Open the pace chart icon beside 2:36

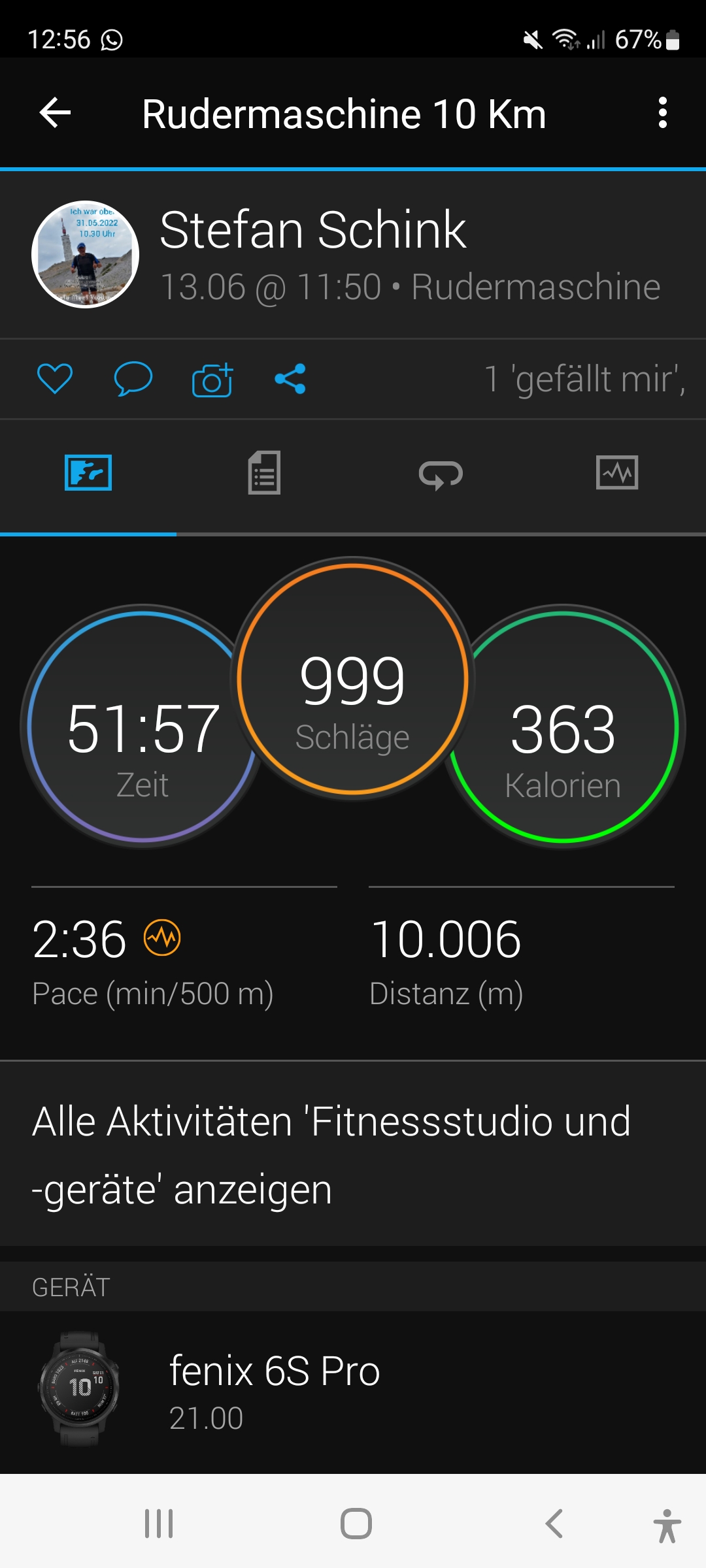pos(162,938)
